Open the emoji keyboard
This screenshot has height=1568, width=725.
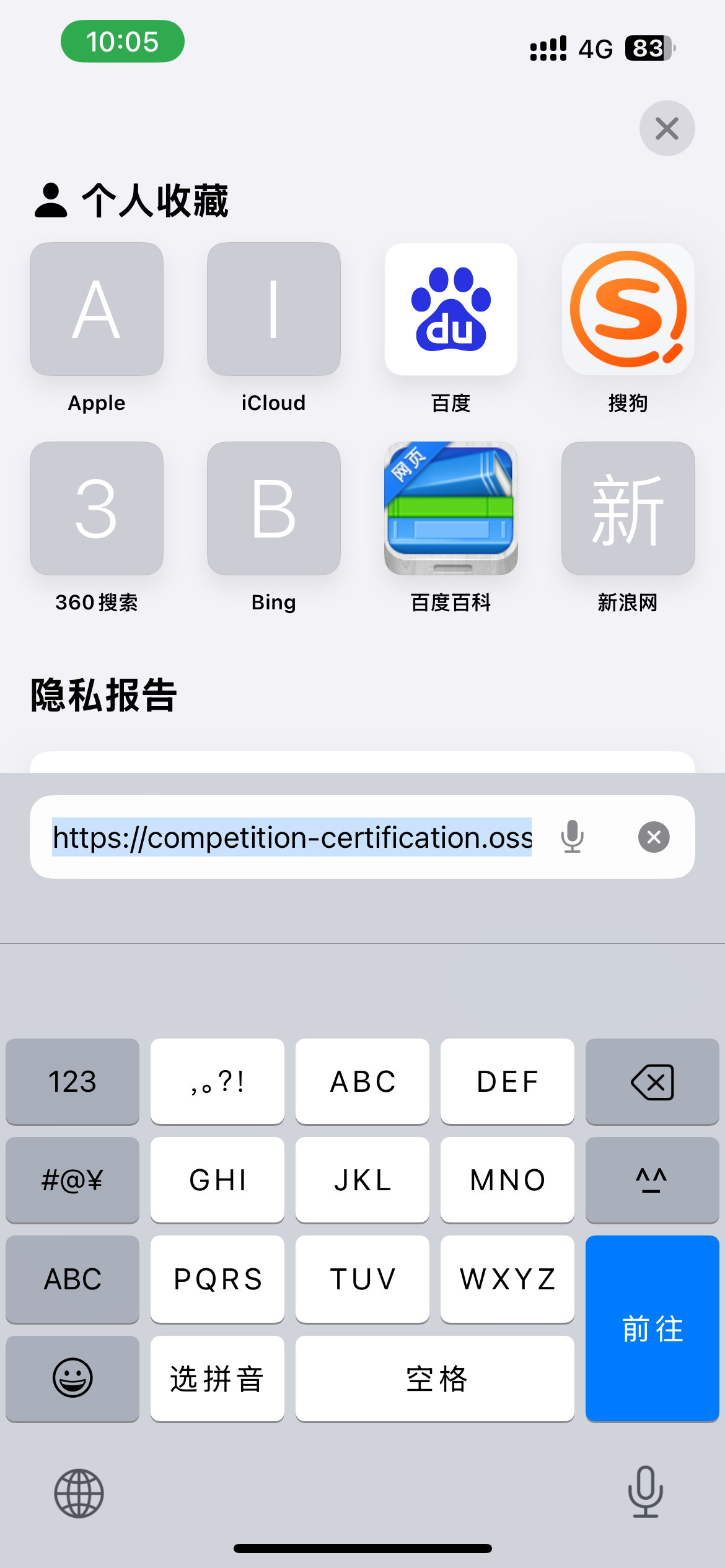pyautogui.click(x=72, y=1379)
